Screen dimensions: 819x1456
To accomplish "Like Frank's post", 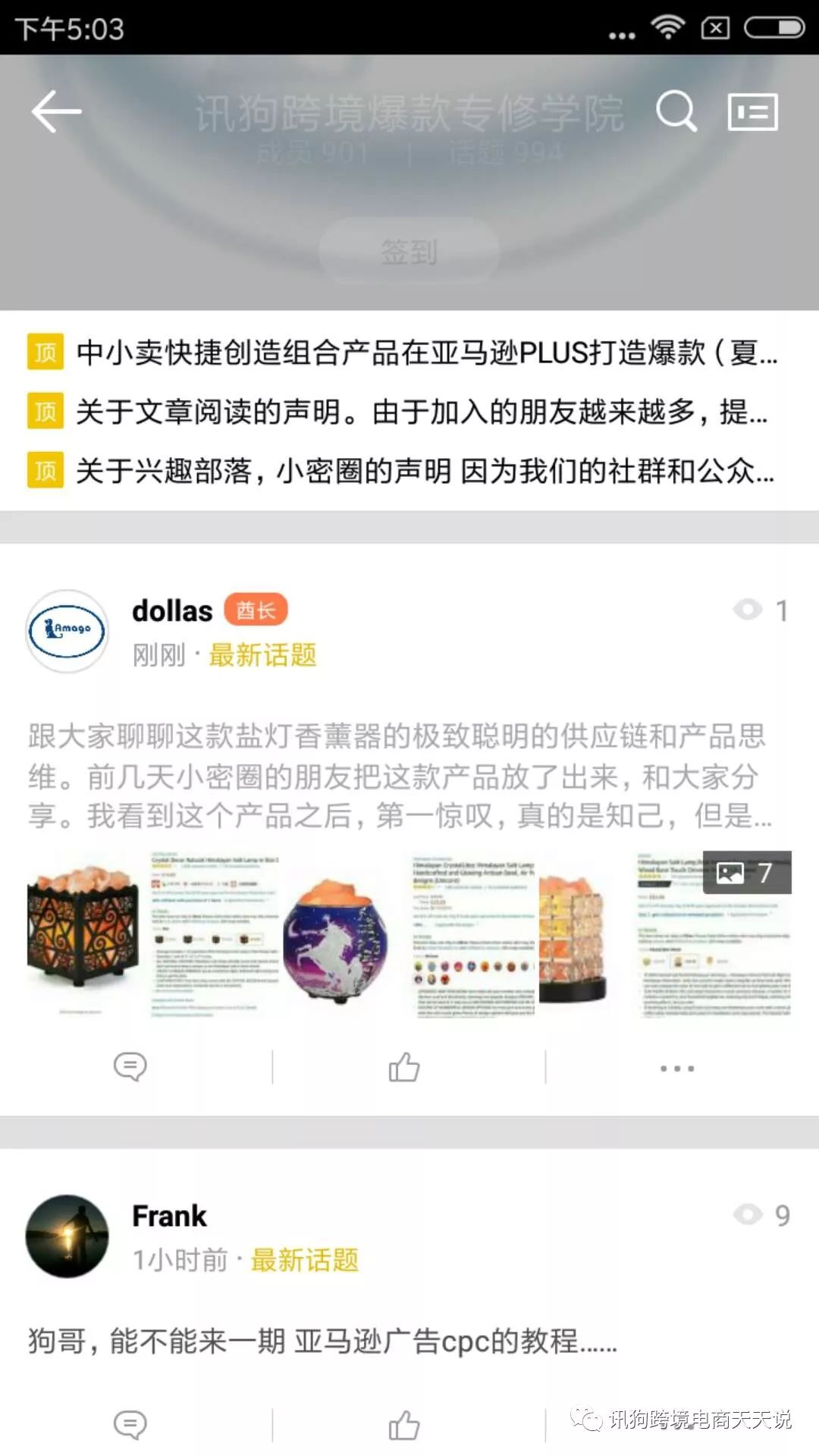I will coord(404,1425).
